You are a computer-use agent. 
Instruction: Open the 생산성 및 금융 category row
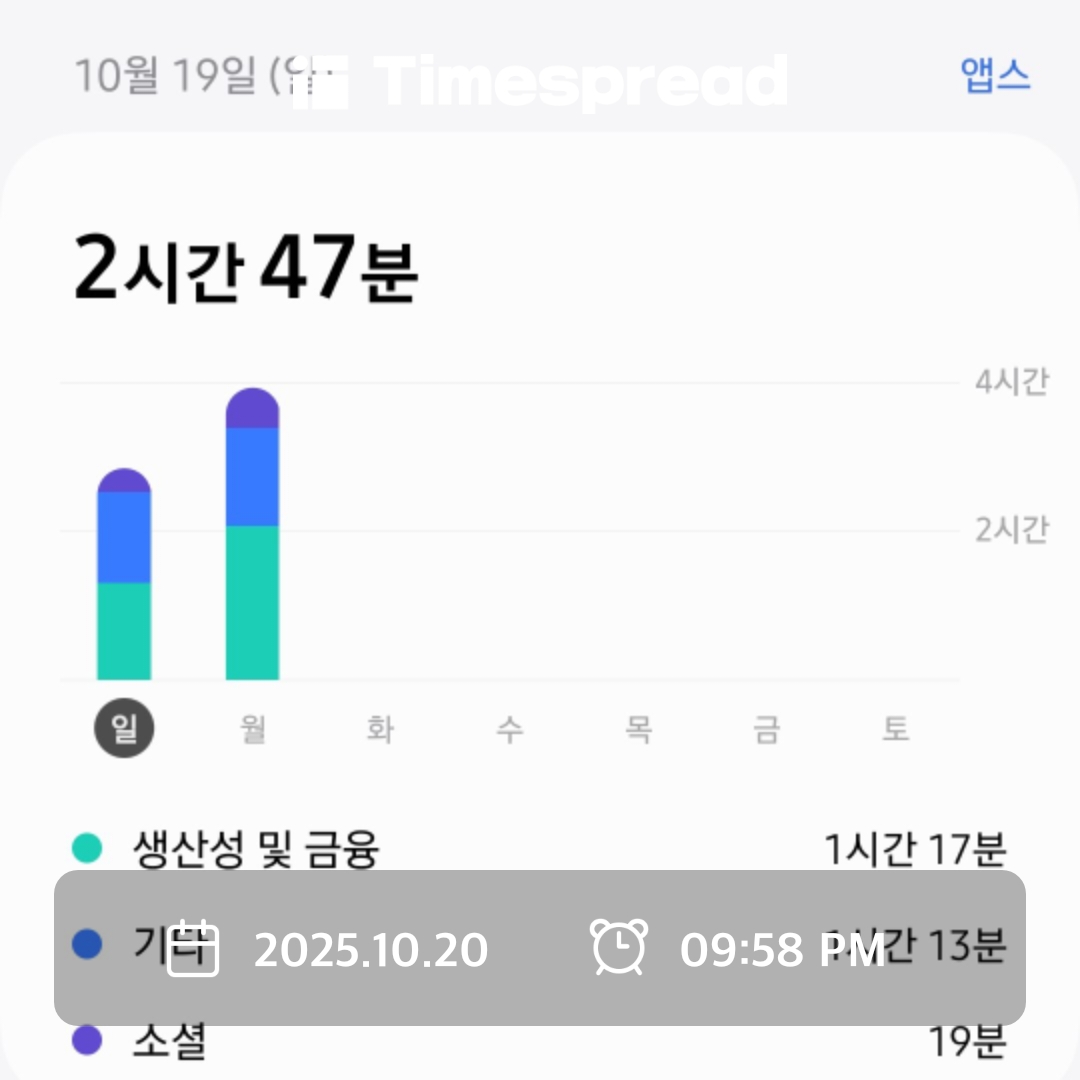coord(540,850)
